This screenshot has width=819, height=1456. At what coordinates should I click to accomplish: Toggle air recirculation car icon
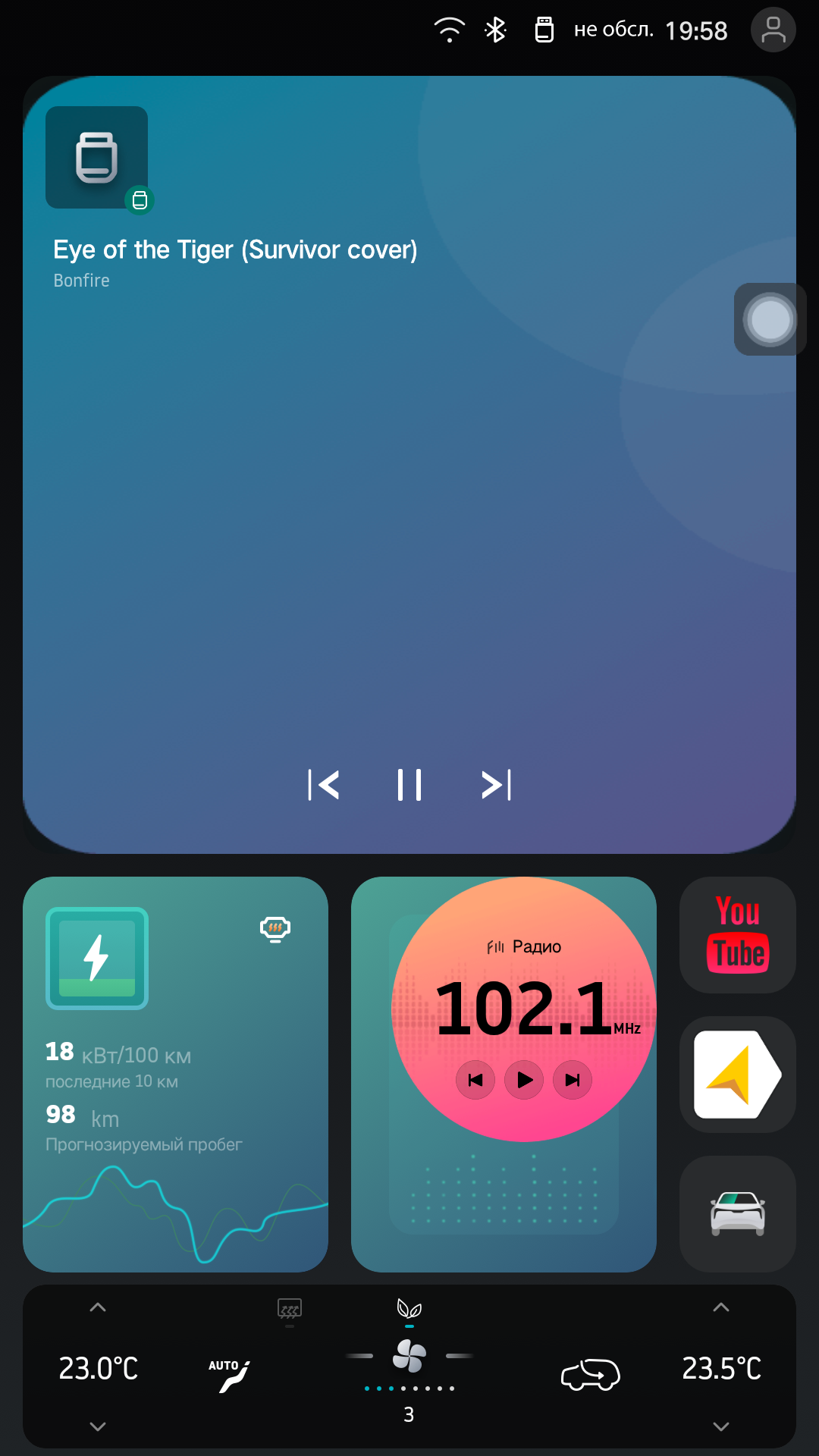(590, 1374)
